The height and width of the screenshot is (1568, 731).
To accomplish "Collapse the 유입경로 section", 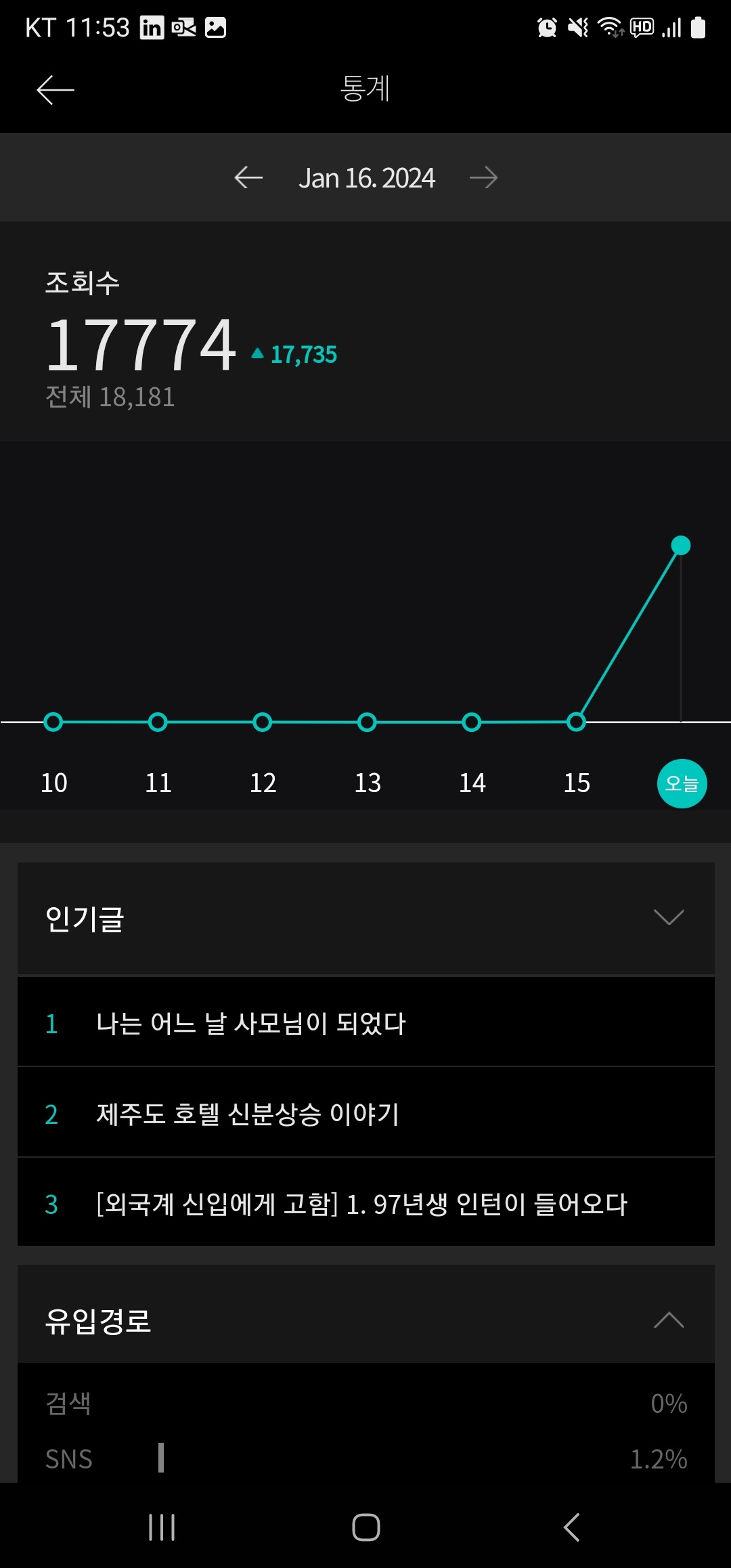I will click(669, 1321).
